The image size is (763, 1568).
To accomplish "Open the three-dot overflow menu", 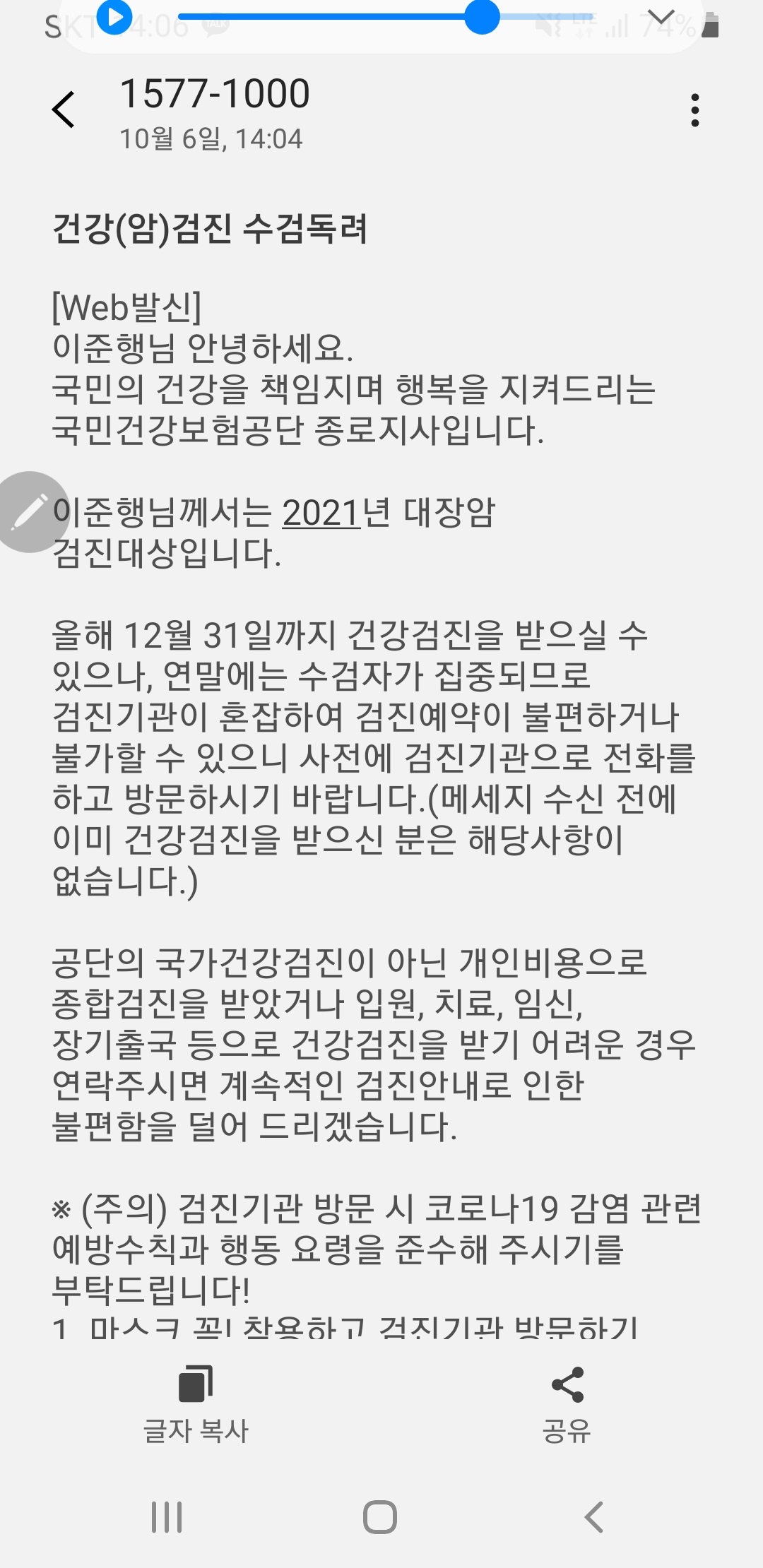I will 695,110.
